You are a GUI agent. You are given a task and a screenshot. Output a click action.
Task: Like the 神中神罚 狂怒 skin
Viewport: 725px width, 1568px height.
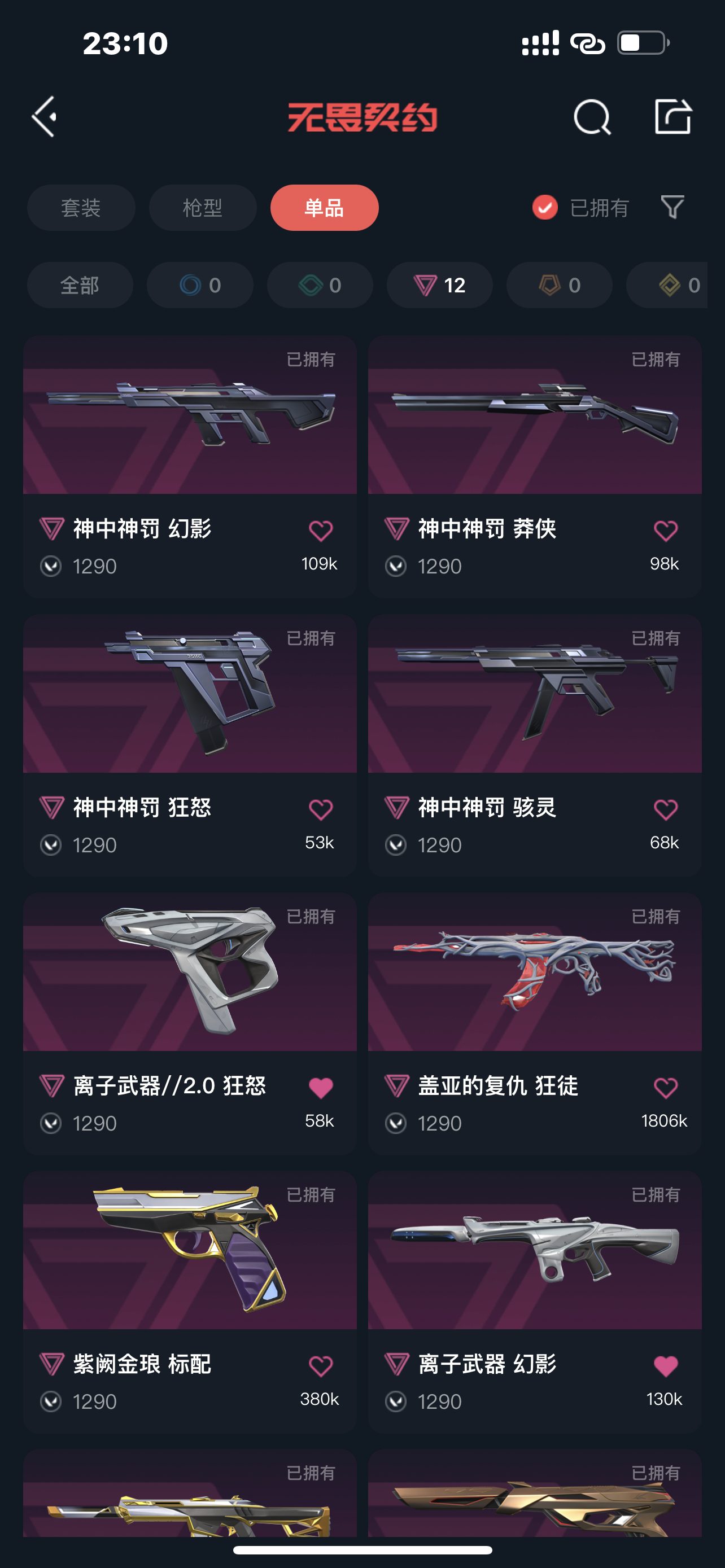pos(321,809)
